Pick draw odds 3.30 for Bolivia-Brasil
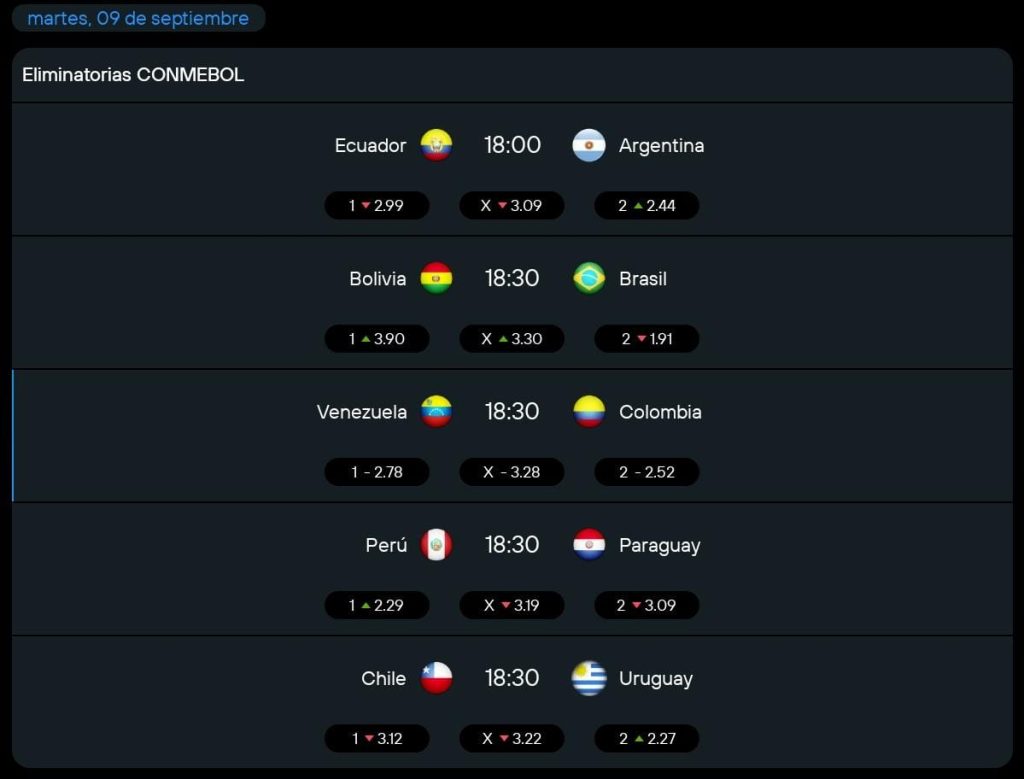Image resolution: width=1024 pixels, height=779 pixels. click(x=512, y=339)
